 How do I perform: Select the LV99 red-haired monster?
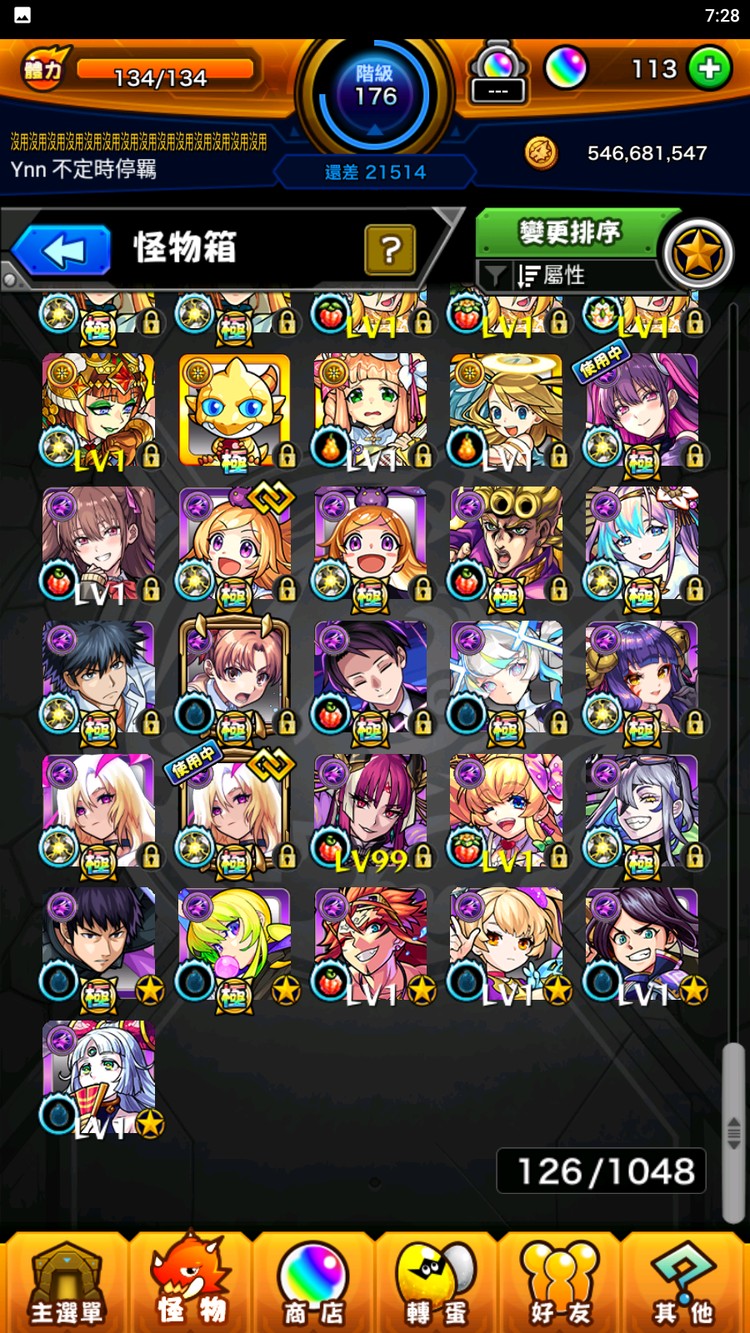pyautogui.click(x=370, y=811)
